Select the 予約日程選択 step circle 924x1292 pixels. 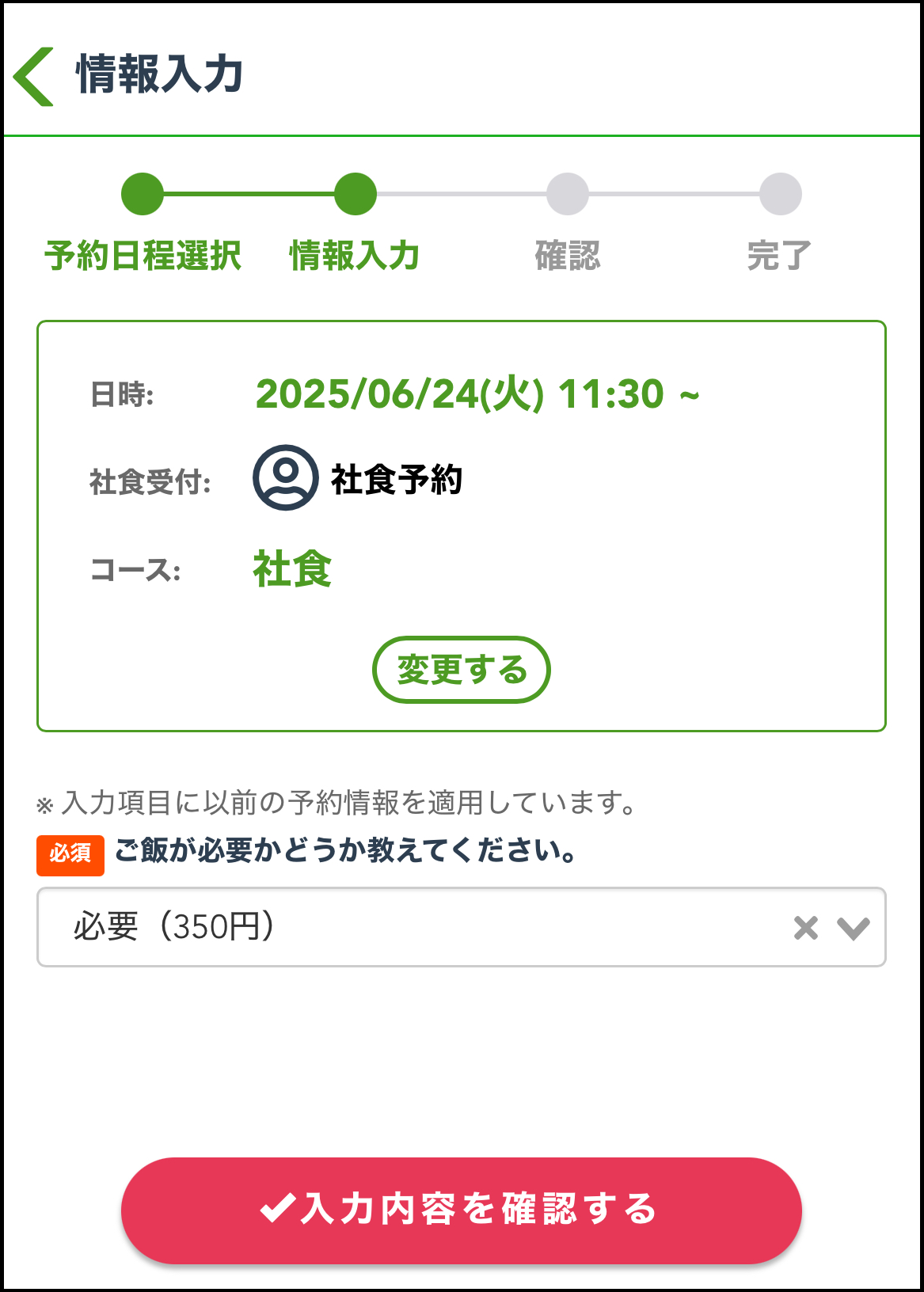[x=143, y=192]
